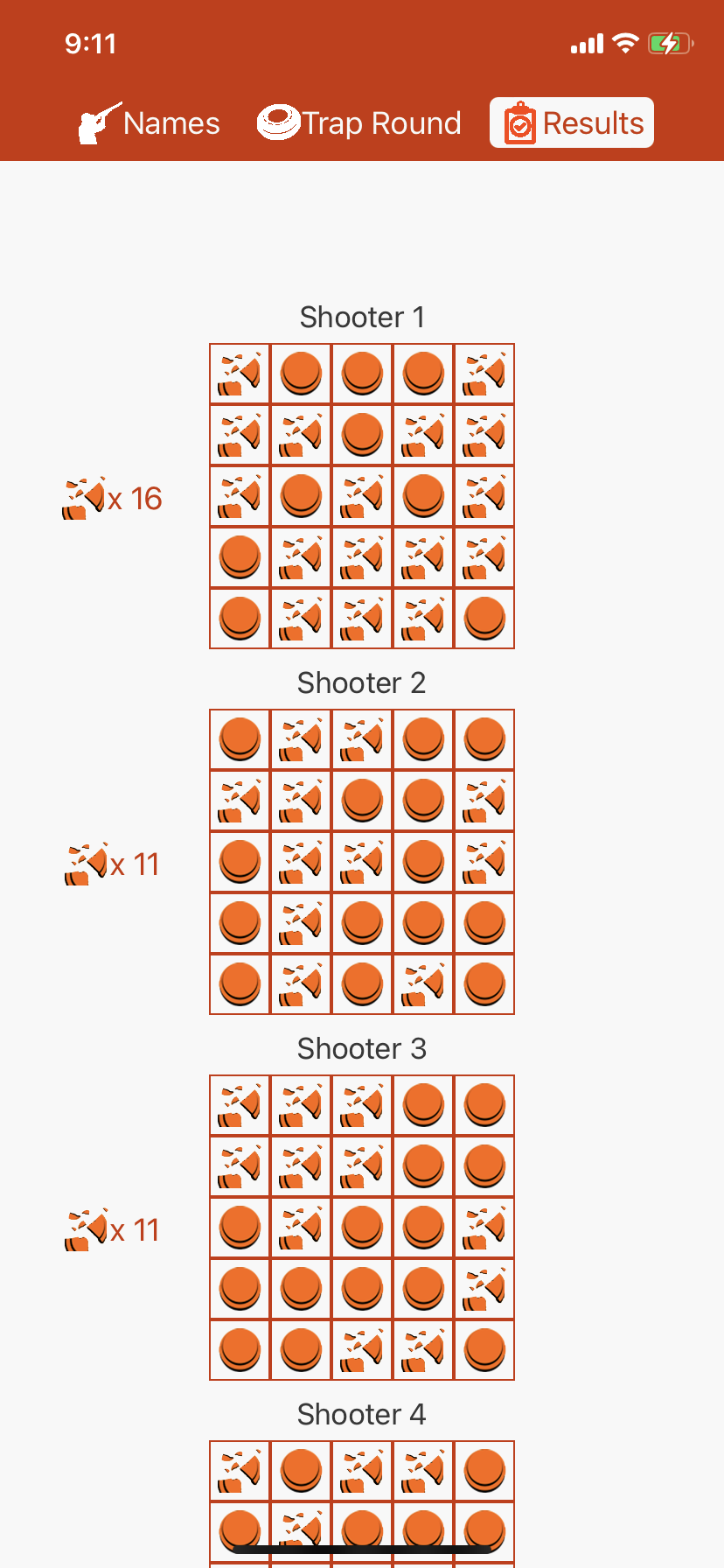Open the Trap Round tab
Viewport: 724px width, 1568px height.
click(359, 123)
